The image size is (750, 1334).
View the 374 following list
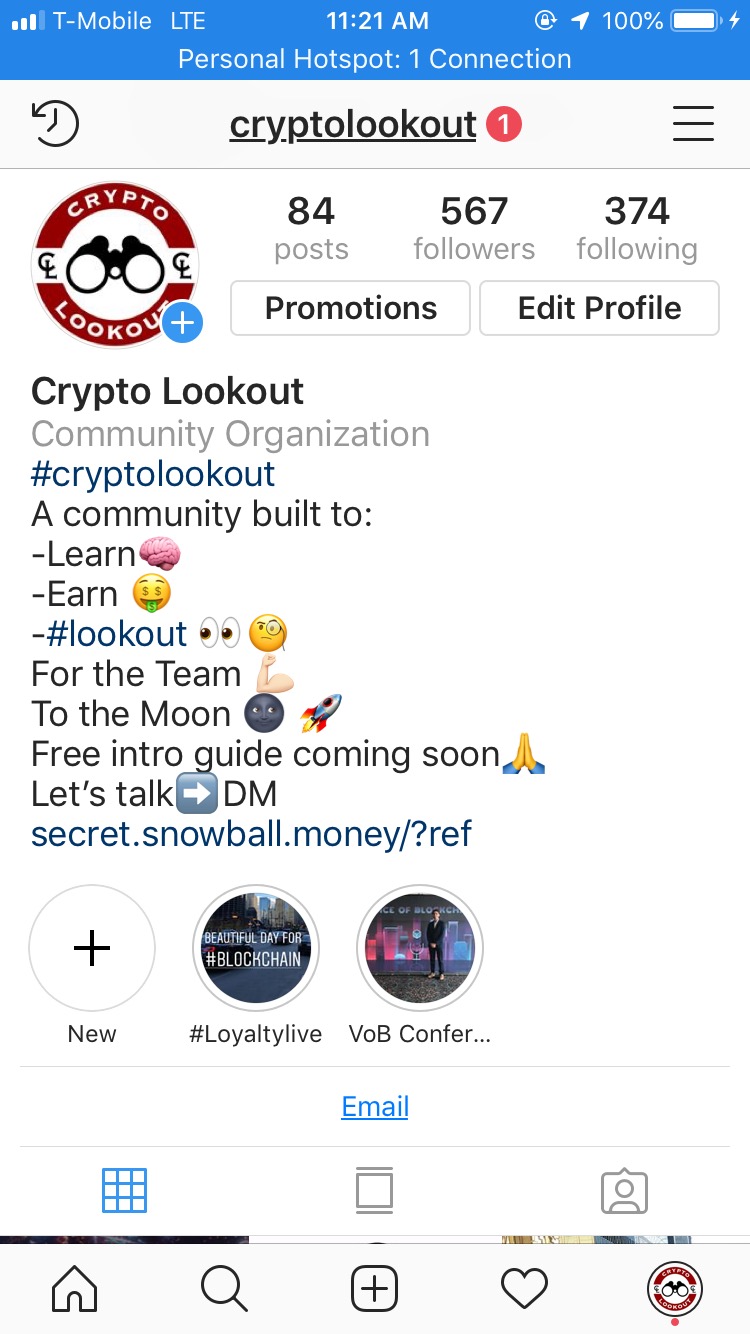pos(637,228)
